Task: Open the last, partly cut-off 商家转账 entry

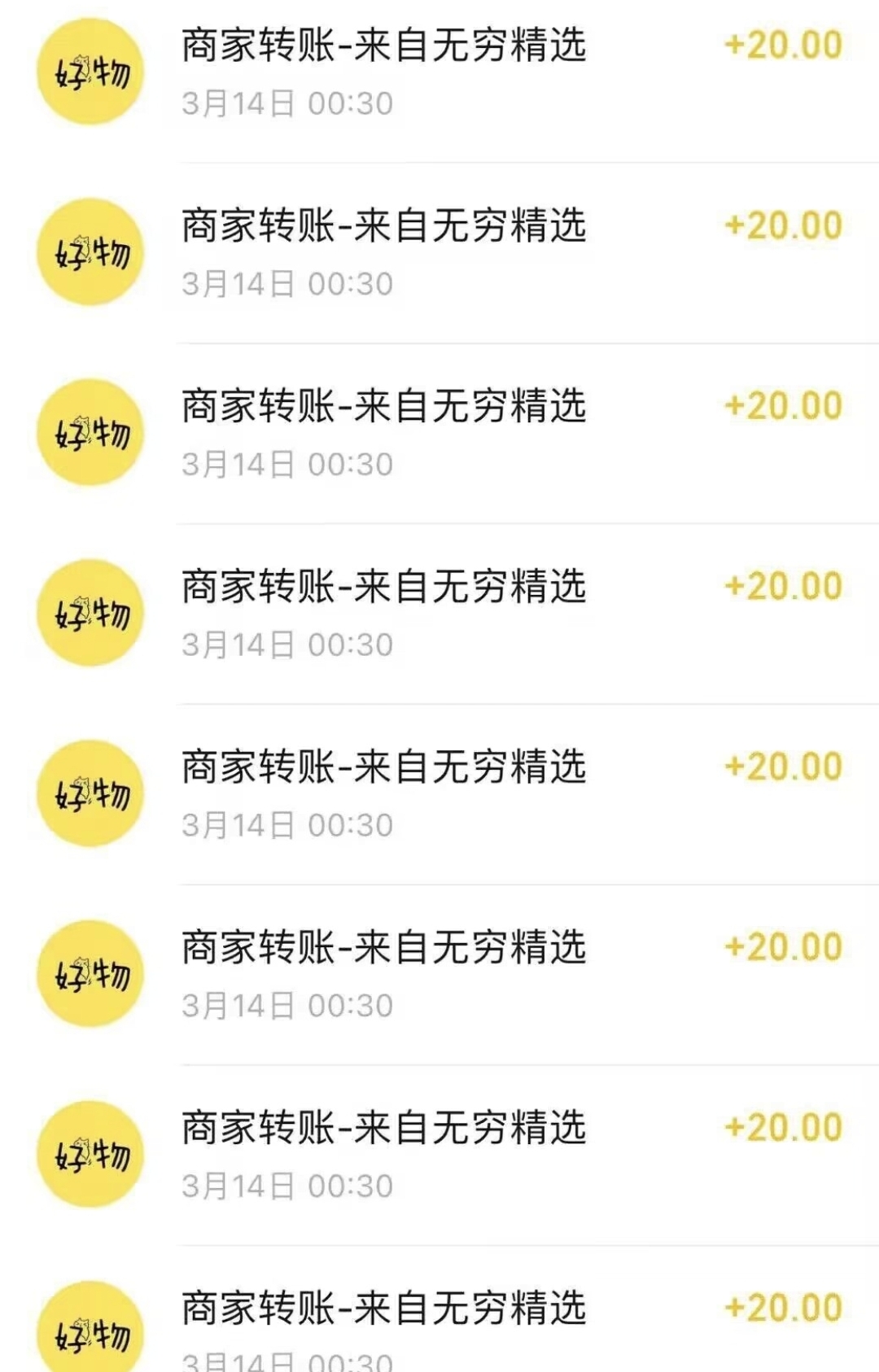Action: [439, 1318]
